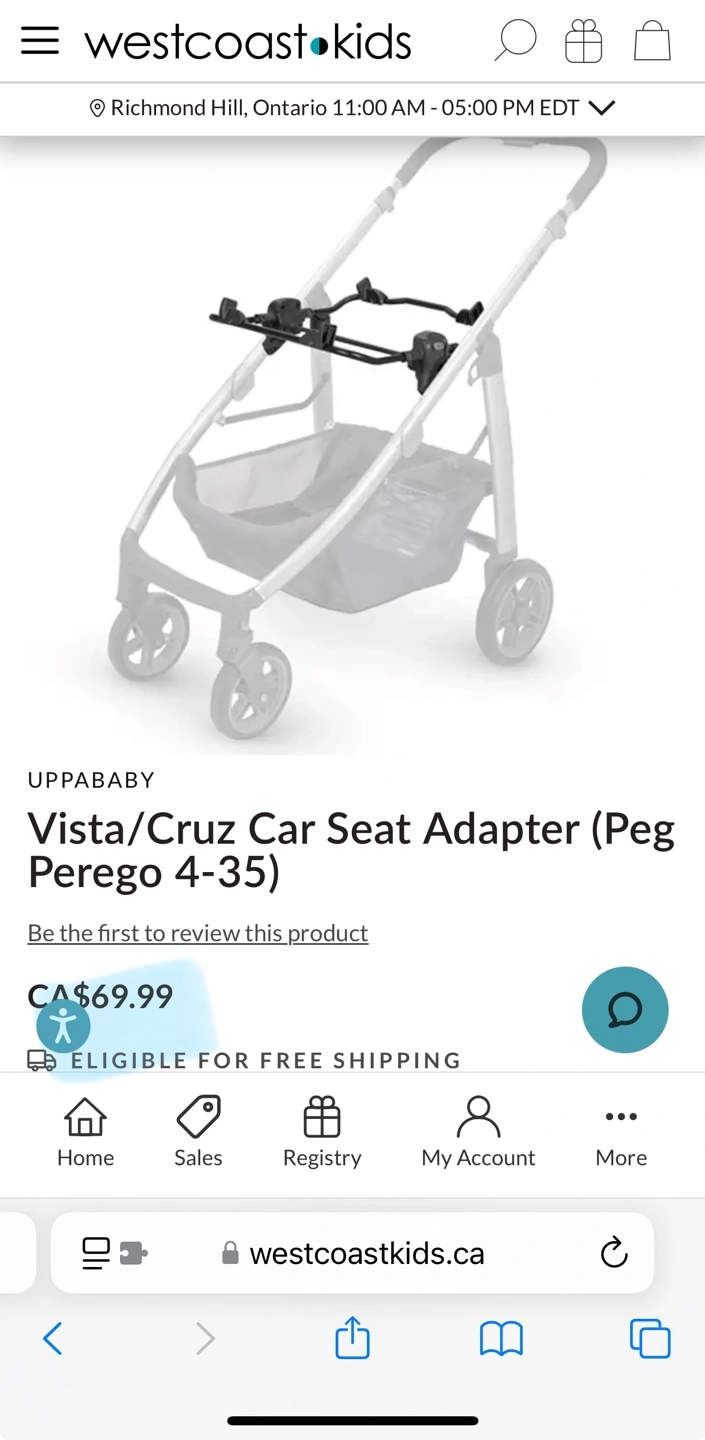
Task: Share this page from Safari toolbar
Action: point(352,1337)
